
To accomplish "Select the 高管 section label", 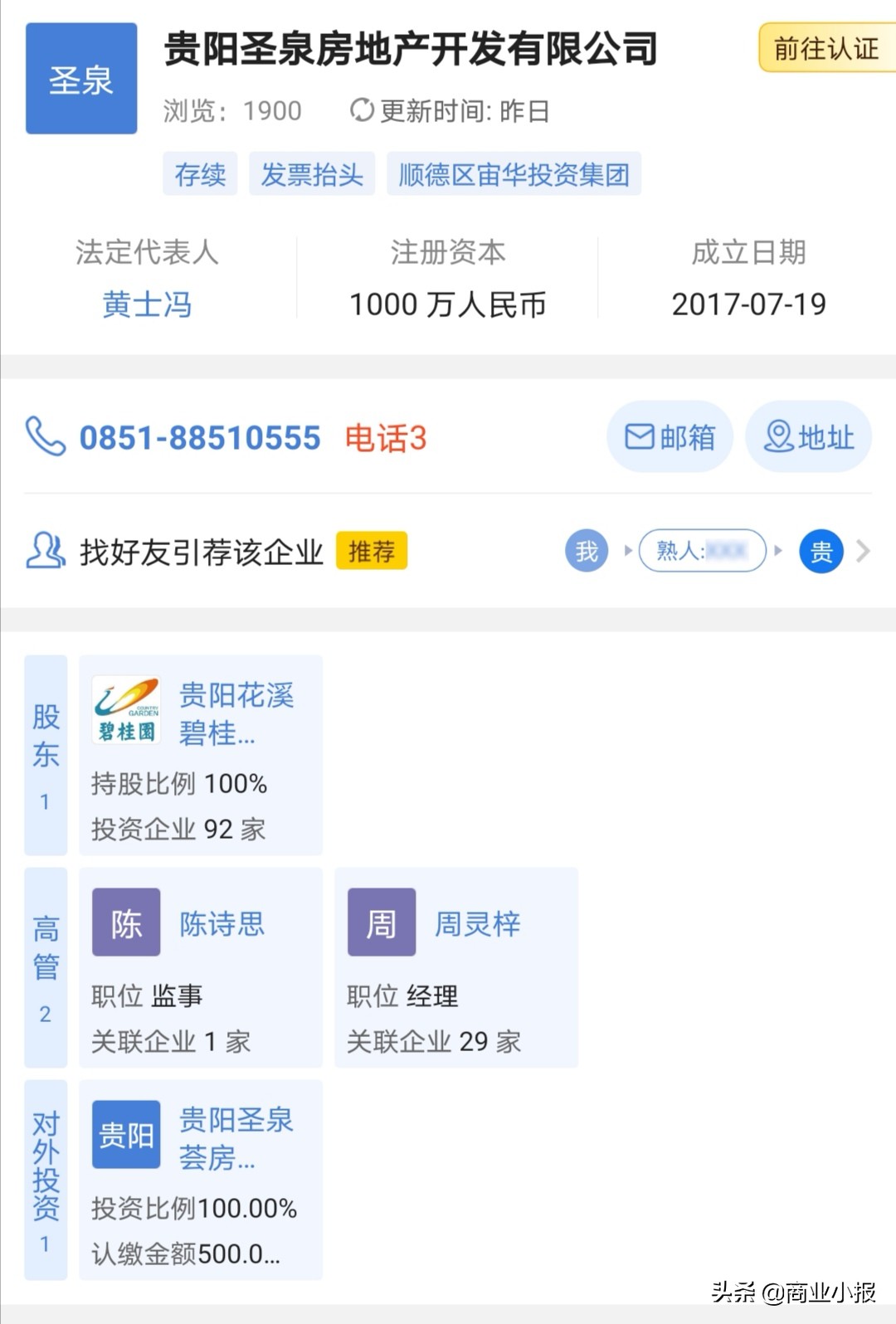I will pyautogui.click(x=46, y=966).
